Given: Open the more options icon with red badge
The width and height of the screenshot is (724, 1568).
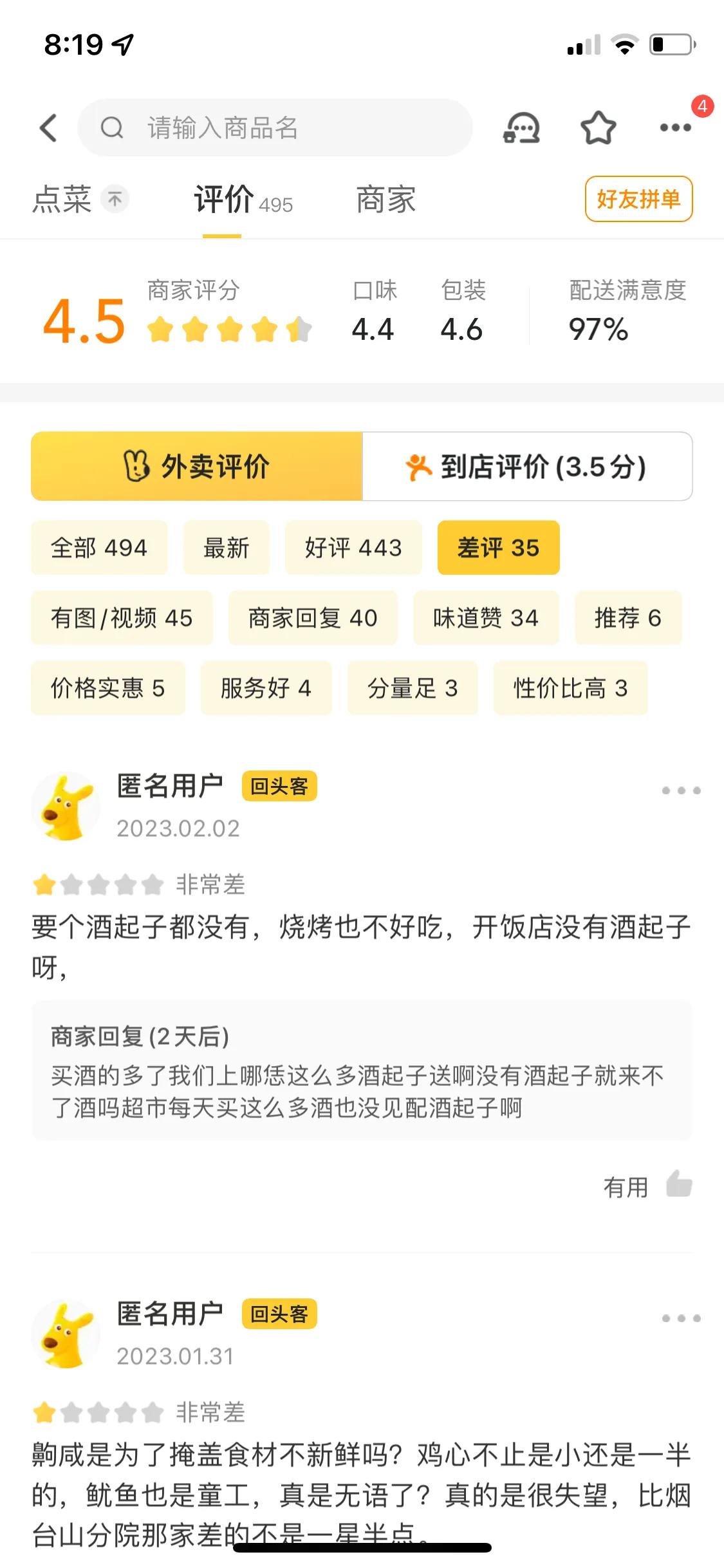Looking at the screenshot, I should [x=674, y=127].
